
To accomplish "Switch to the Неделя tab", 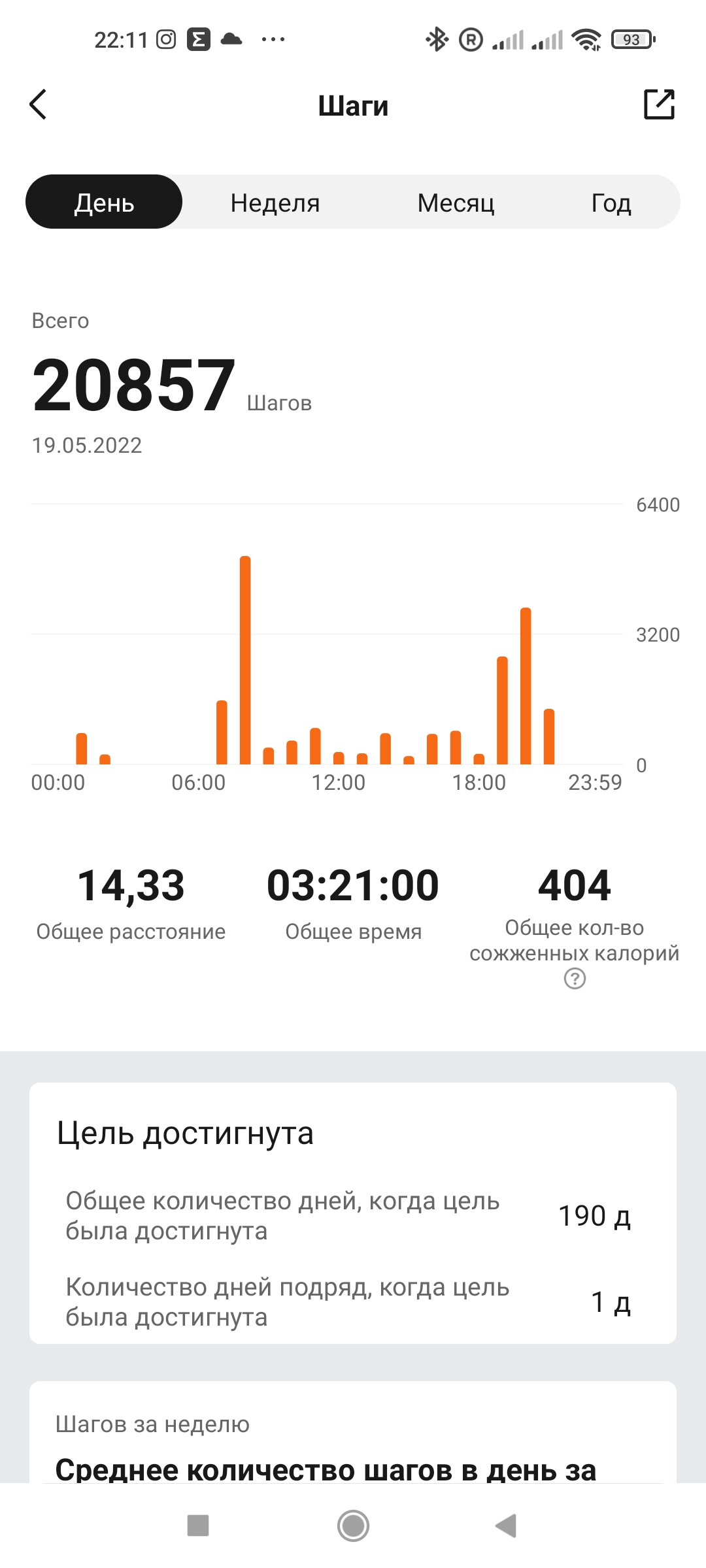I will click(x=275, y=203).
